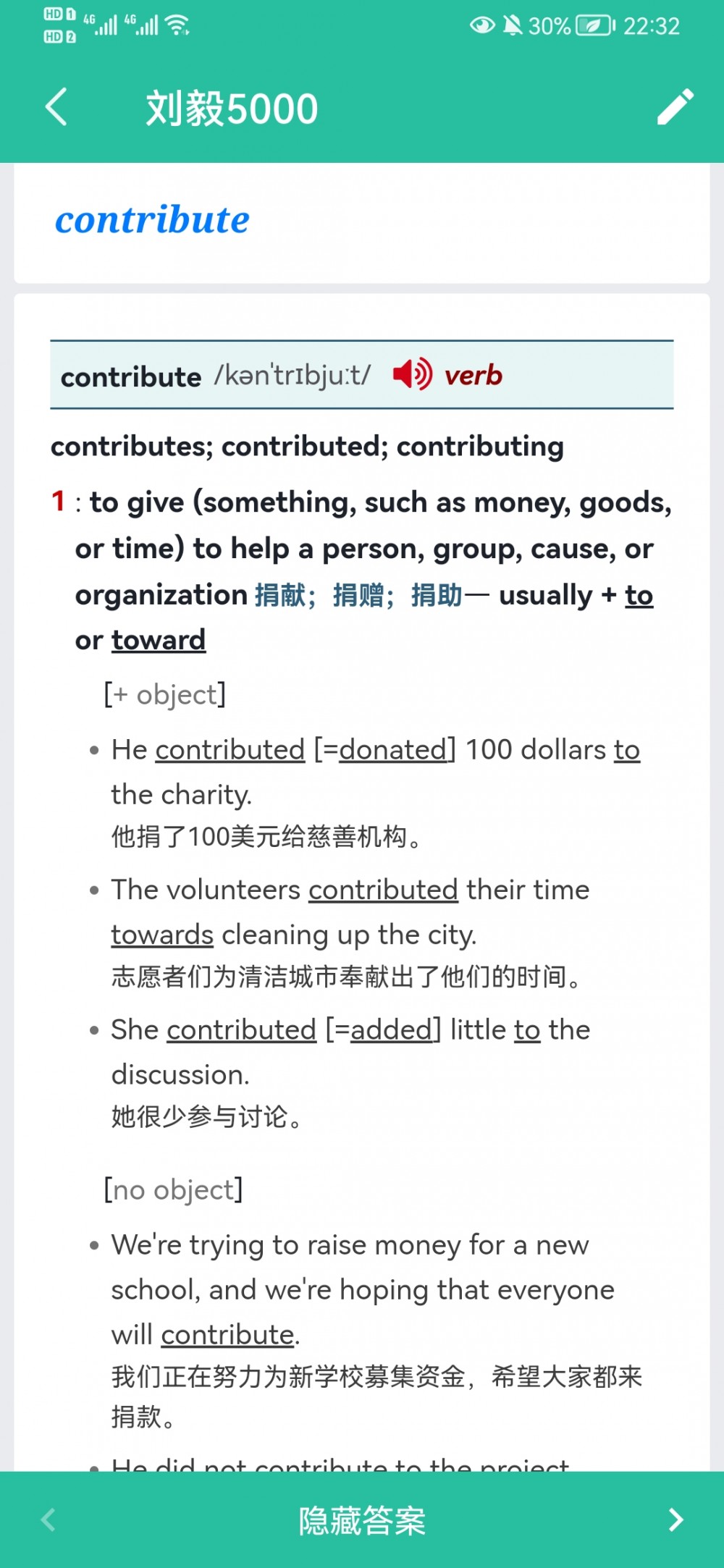Go to the next word card
Image resolution: width=724 pixels, height=1568 pixels.
(675, 1519)
